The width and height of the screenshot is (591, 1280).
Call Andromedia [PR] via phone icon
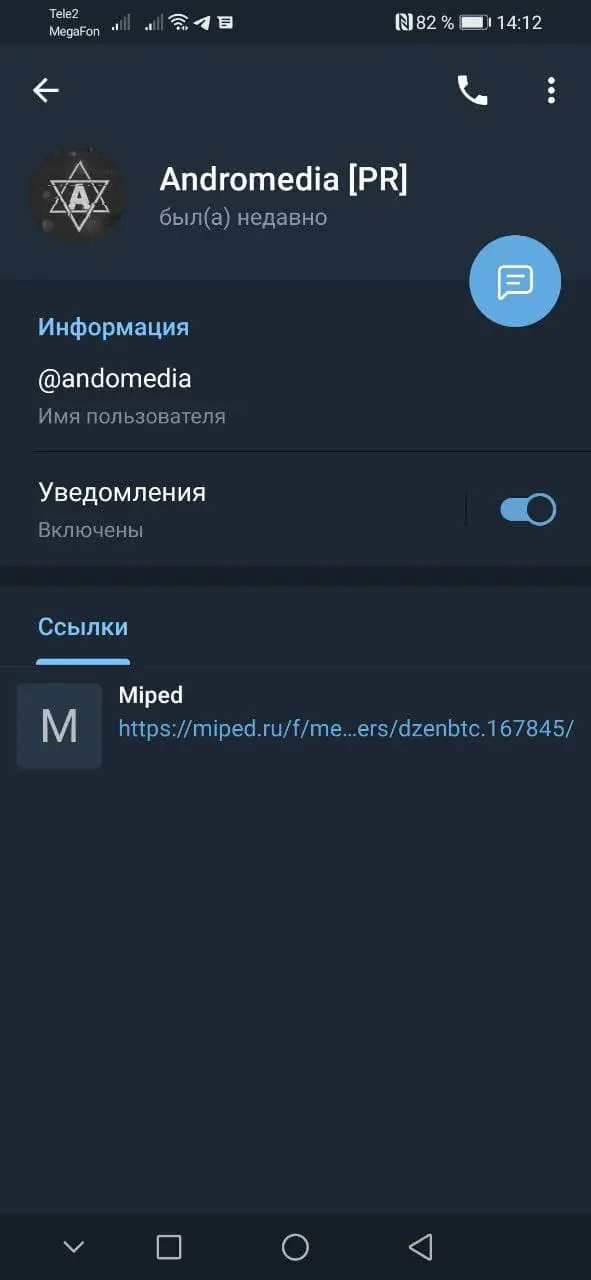[x=472, y=90]
